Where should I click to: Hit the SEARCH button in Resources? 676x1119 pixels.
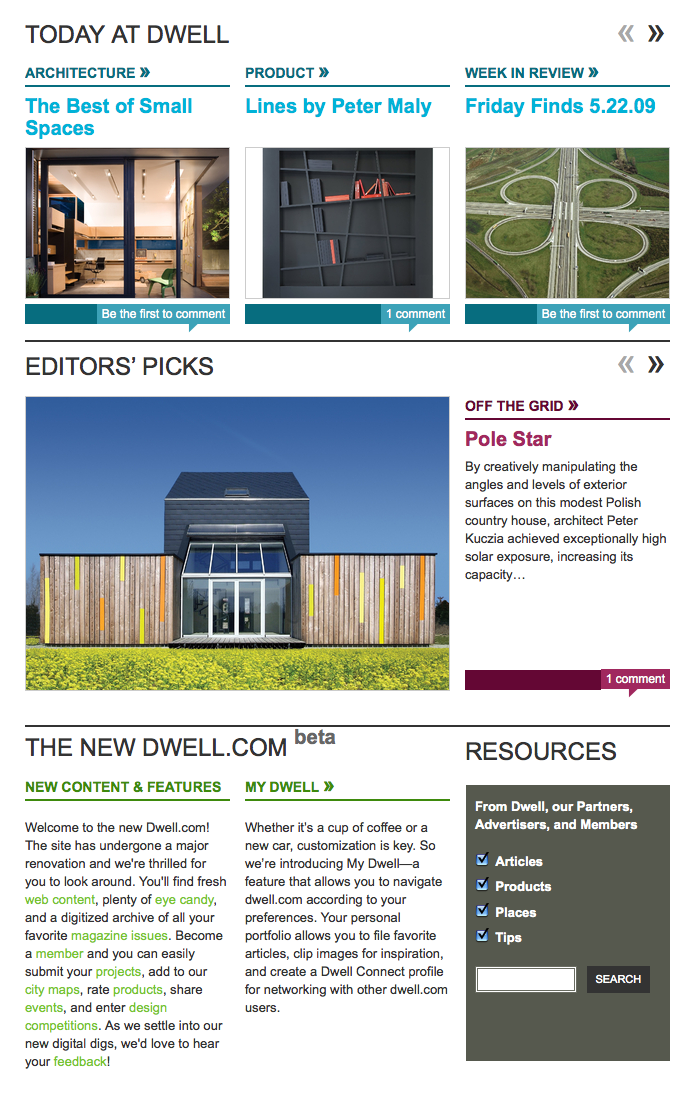pos(617,979)
